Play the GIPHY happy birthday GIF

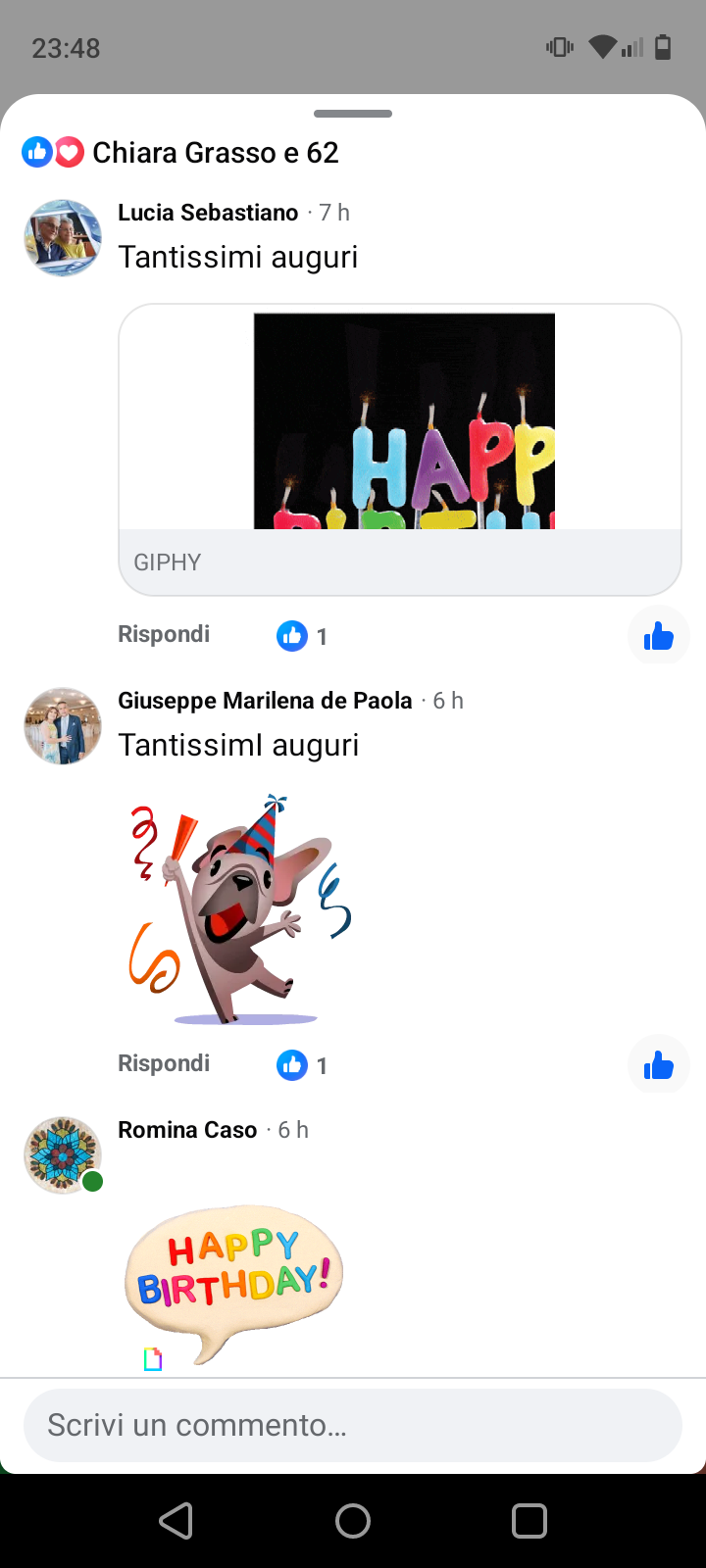click(403, 421)
